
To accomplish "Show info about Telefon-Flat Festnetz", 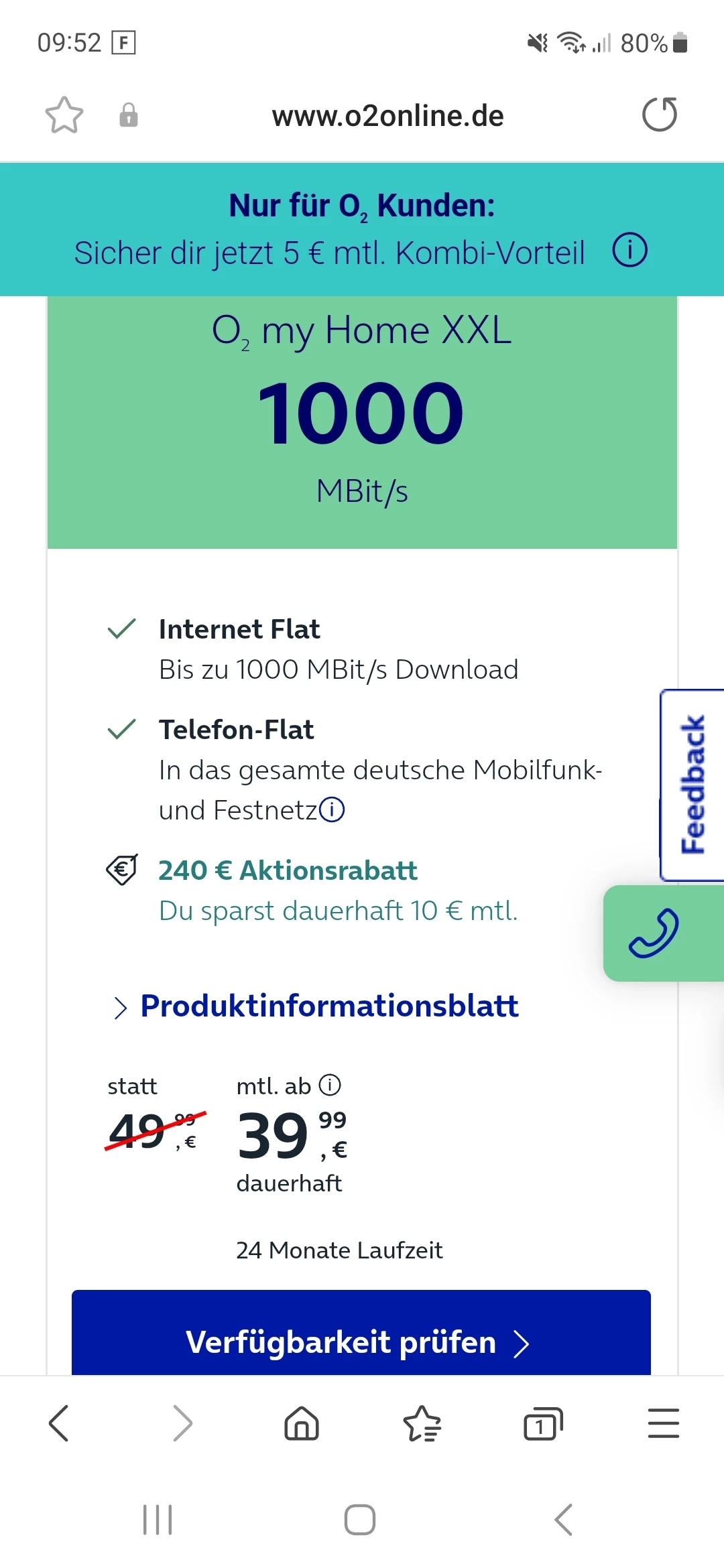I will (x=332, y=809).
